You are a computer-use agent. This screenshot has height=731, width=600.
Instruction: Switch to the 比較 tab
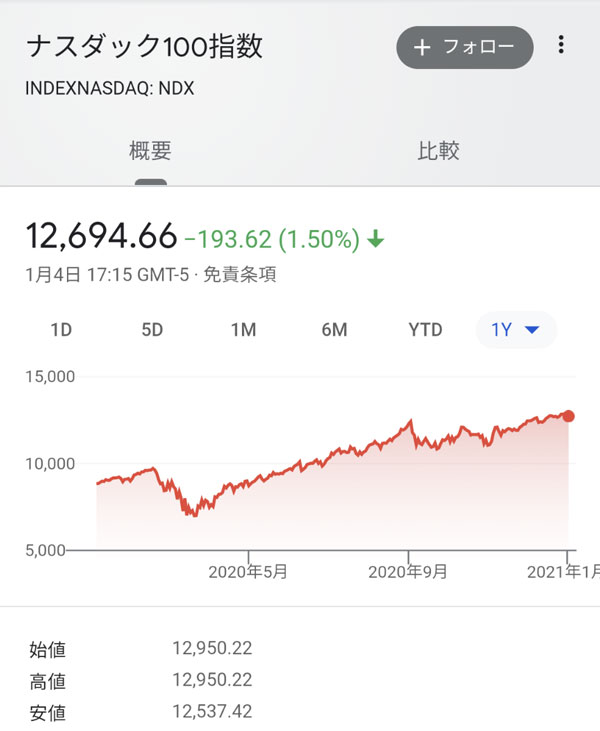pyautogui.click(x=438, y=151)
